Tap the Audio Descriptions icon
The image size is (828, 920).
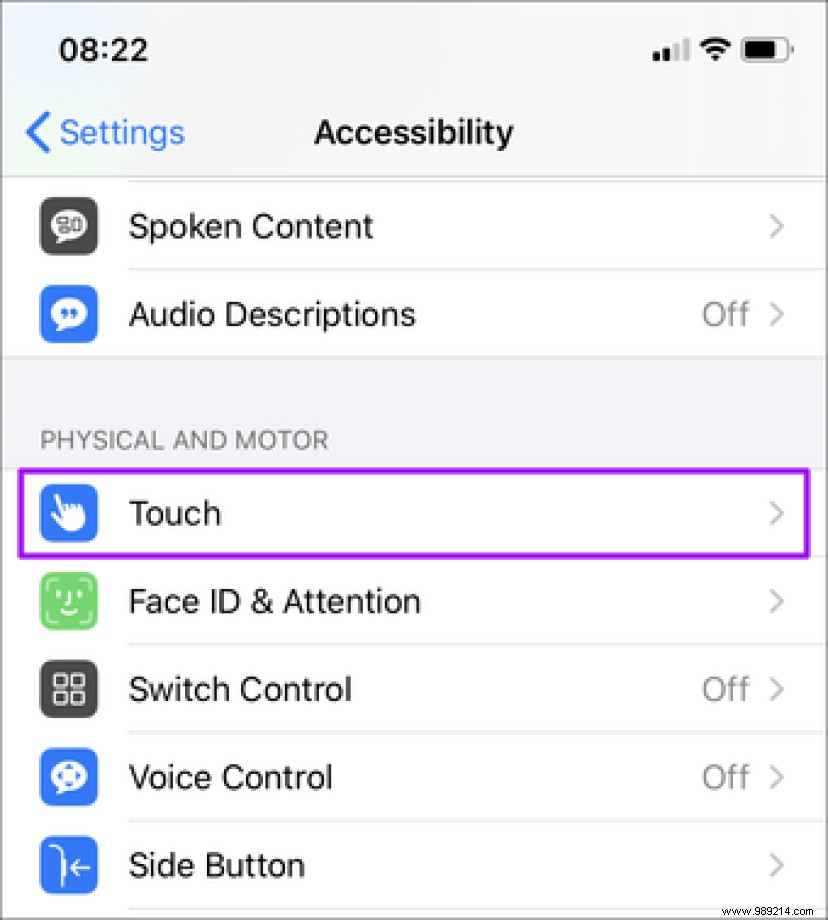[x=68, y=314]
